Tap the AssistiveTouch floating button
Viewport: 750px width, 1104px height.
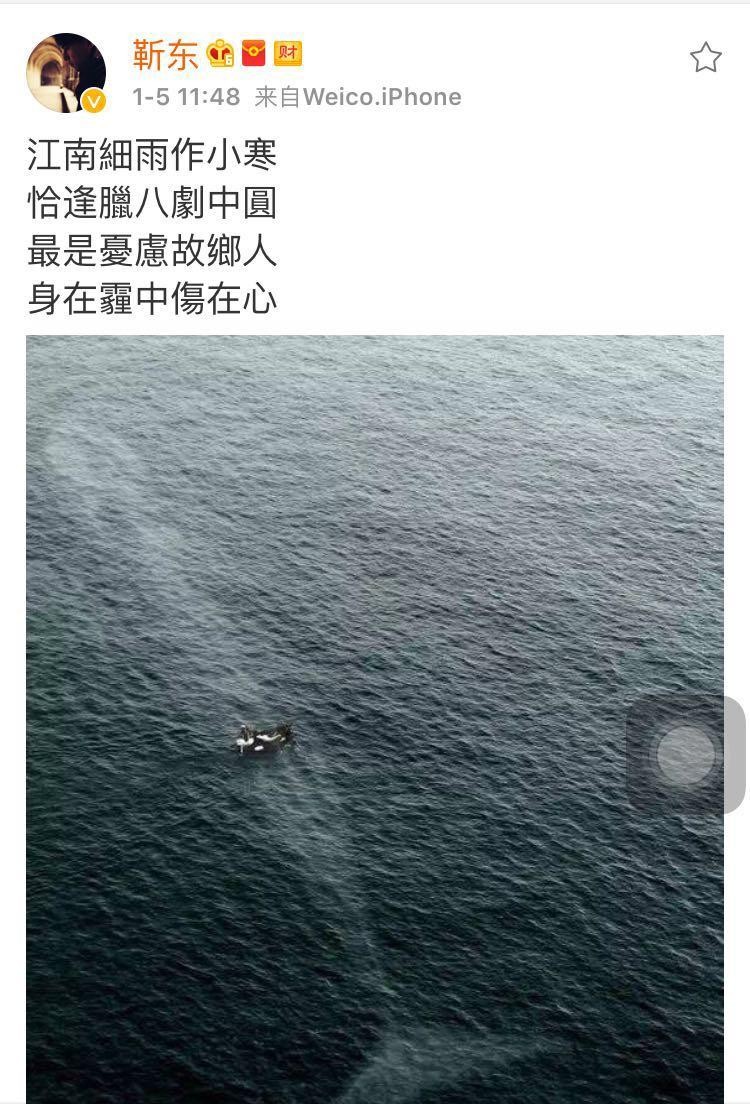[686, 755]
